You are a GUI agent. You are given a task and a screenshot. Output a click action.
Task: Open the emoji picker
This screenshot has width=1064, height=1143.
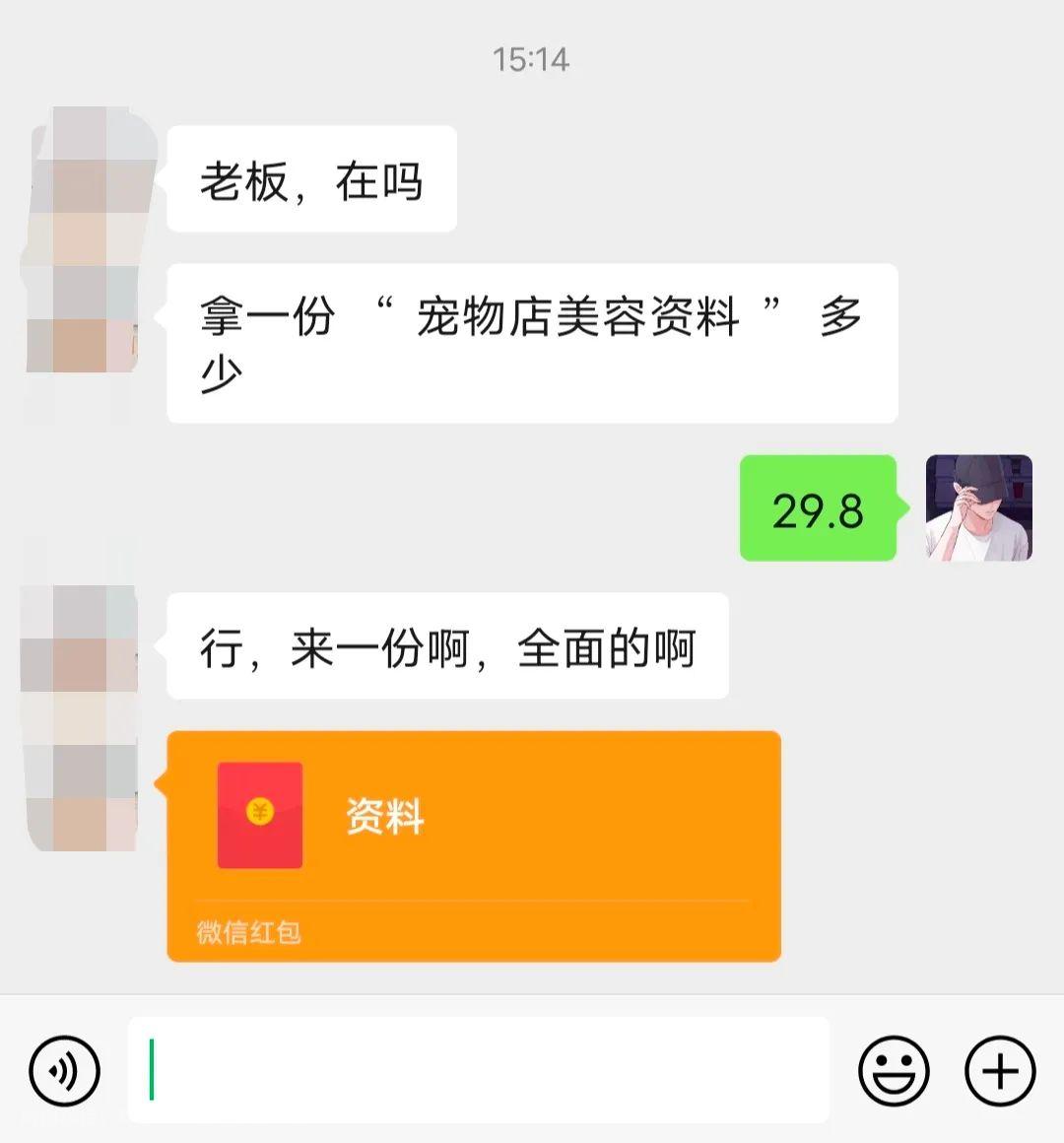[x=894, y=1070]
